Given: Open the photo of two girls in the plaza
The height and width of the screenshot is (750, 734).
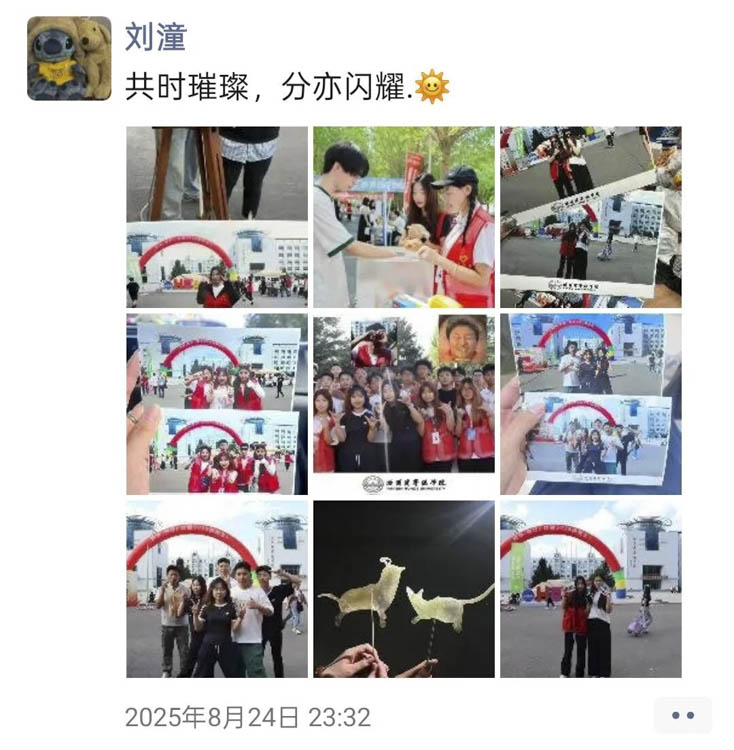Looking at the screenshot, I should click(x=590, y=590).
